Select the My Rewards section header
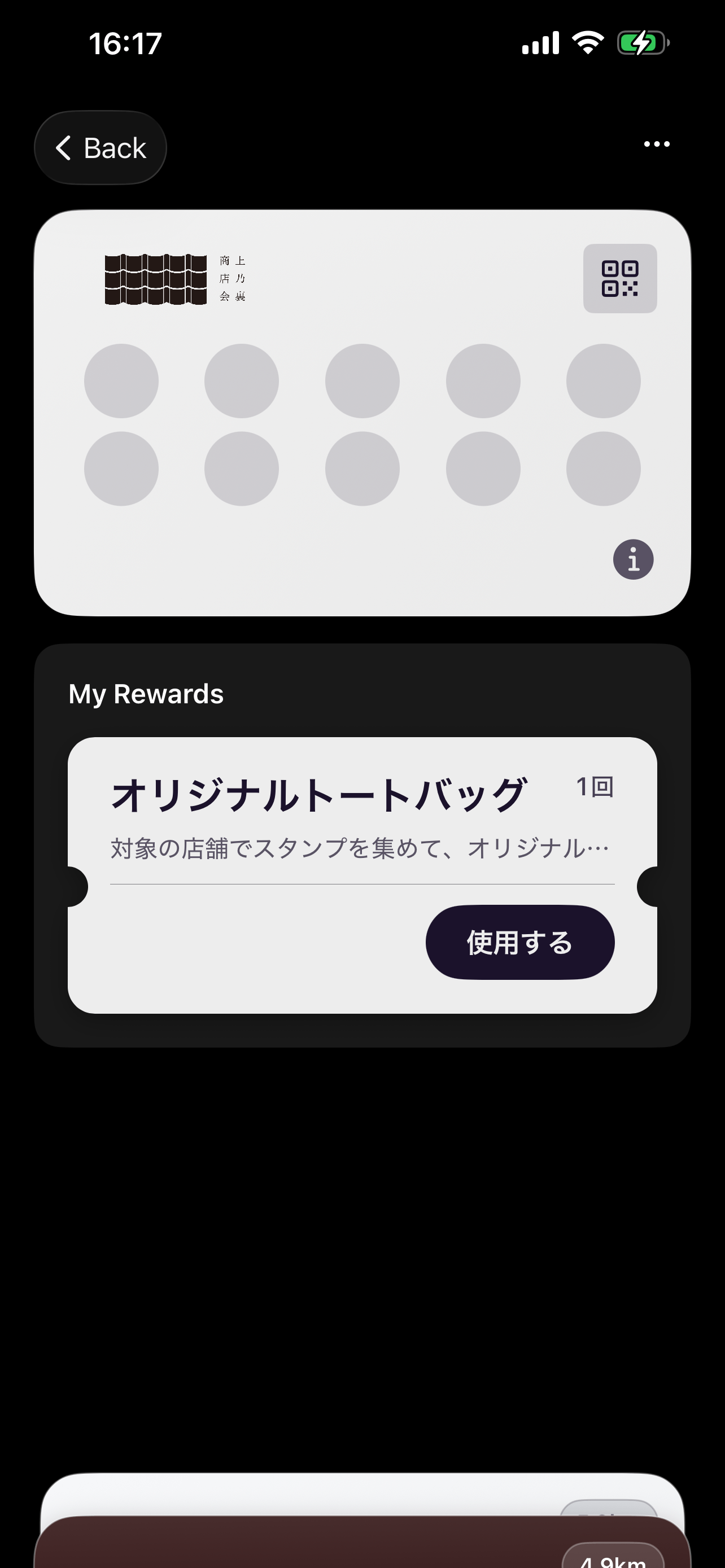Screen dimensions: 725x1568 146,693
